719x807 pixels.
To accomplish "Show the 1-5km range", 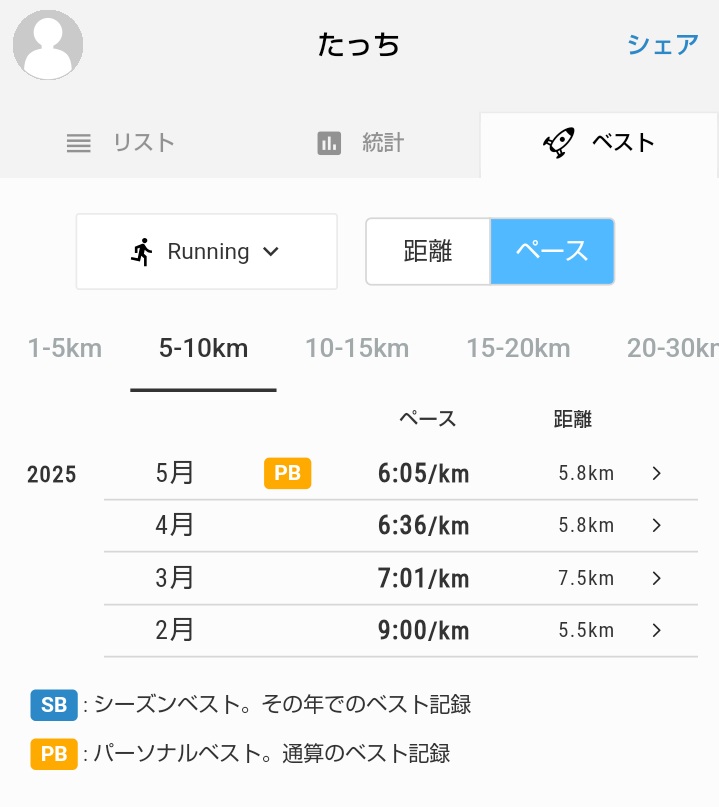I will 65,348.
